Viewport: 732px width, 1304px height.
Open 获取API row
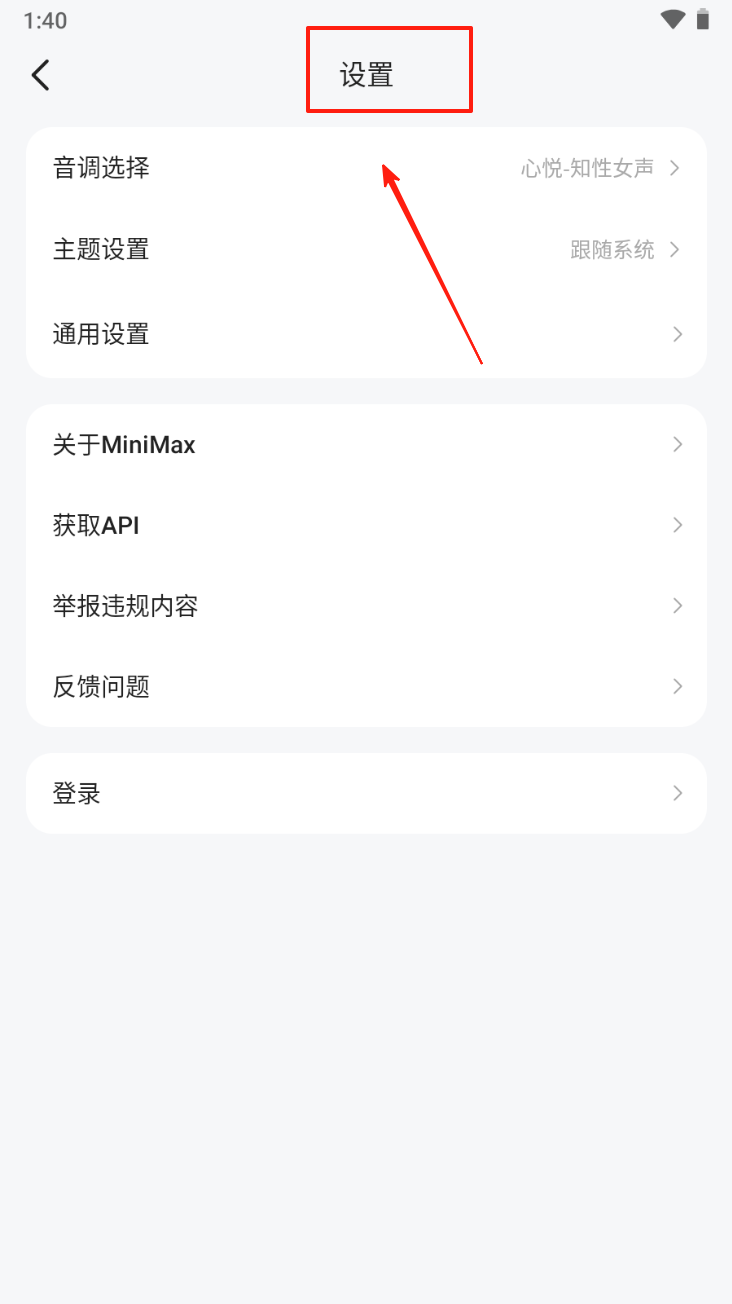point(366,525)
